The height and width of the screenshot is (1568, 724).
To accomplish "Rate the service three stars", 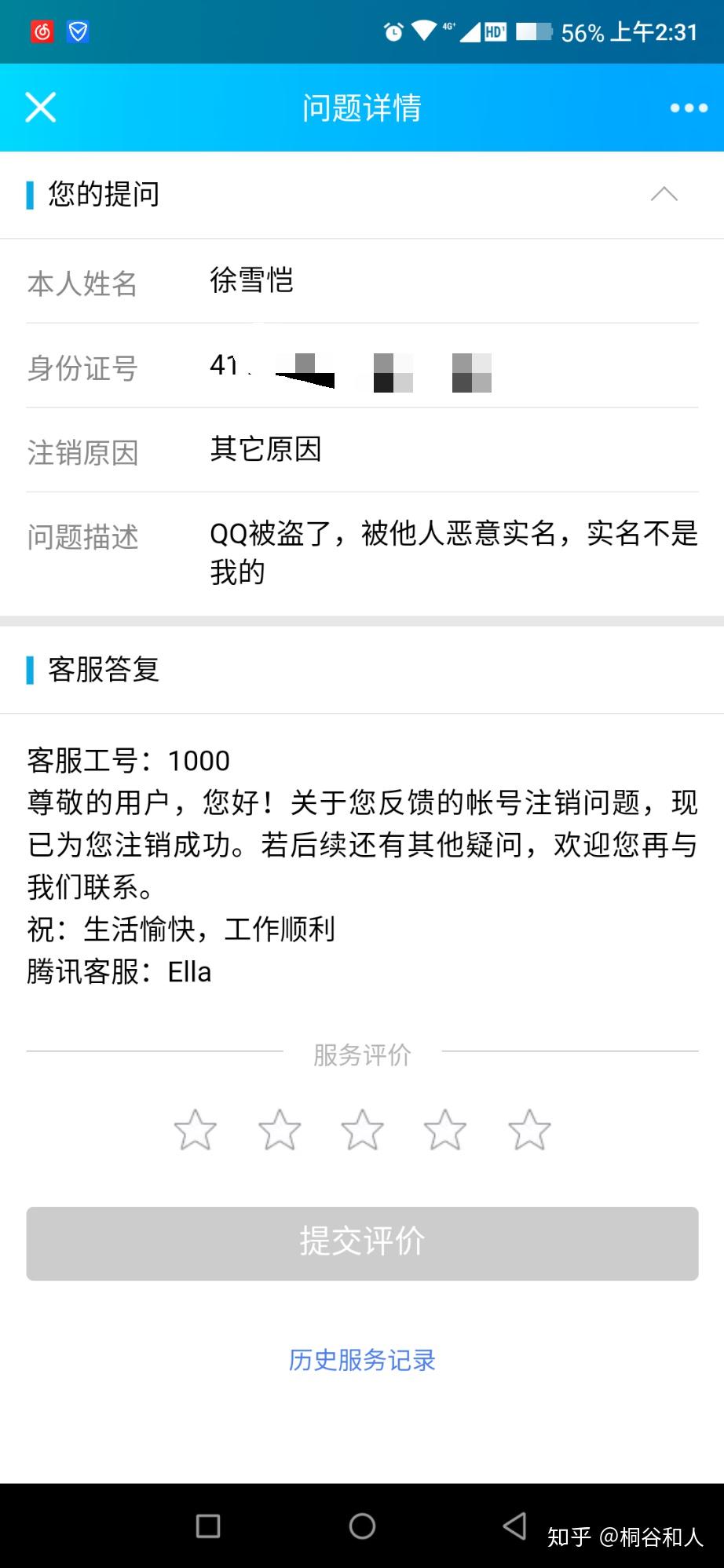I will (362, 1129).
